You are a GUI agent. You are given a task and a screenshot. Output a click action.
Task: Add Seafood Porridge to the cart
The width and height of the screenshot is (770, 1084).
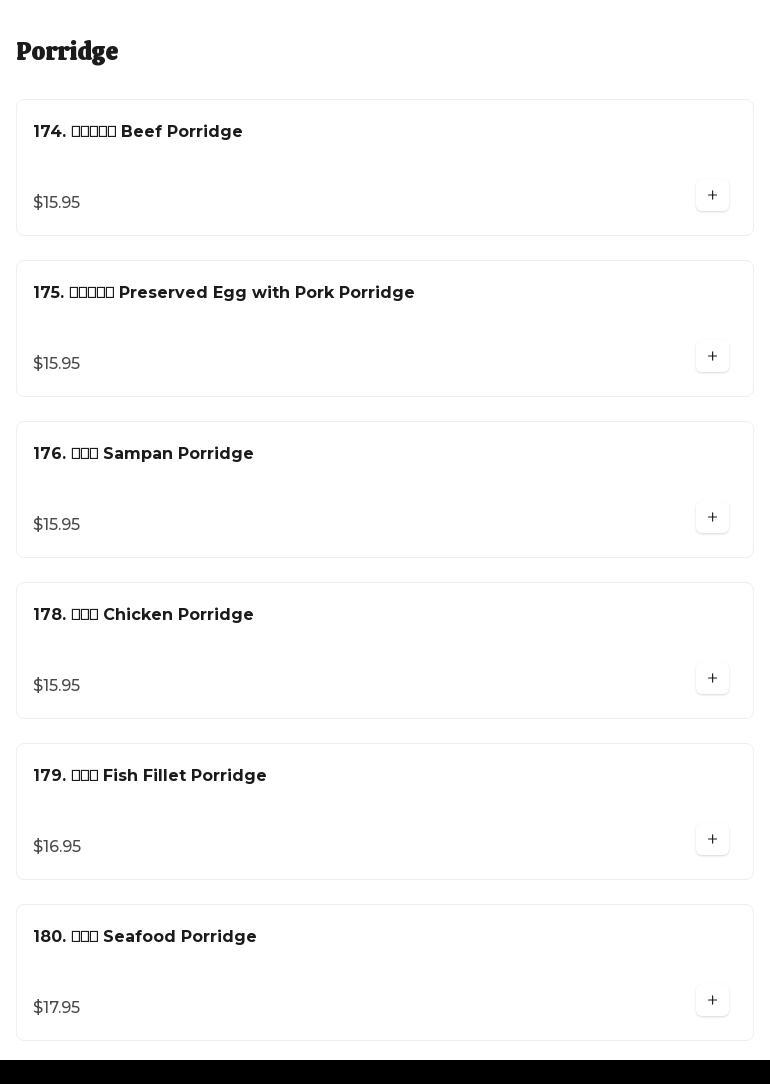coord(712,1000)
